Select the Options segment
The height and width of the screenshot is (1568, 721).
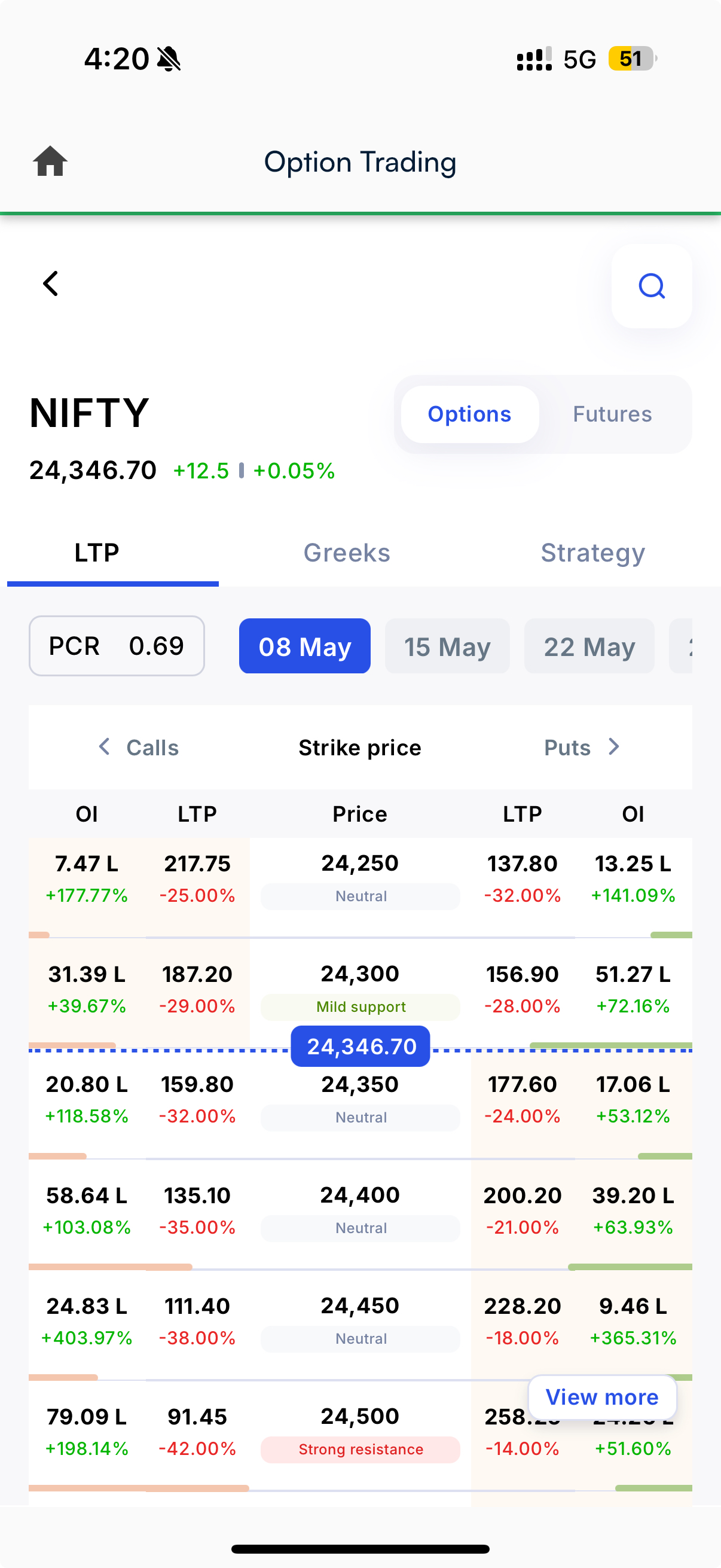click(x=469, y=414)
